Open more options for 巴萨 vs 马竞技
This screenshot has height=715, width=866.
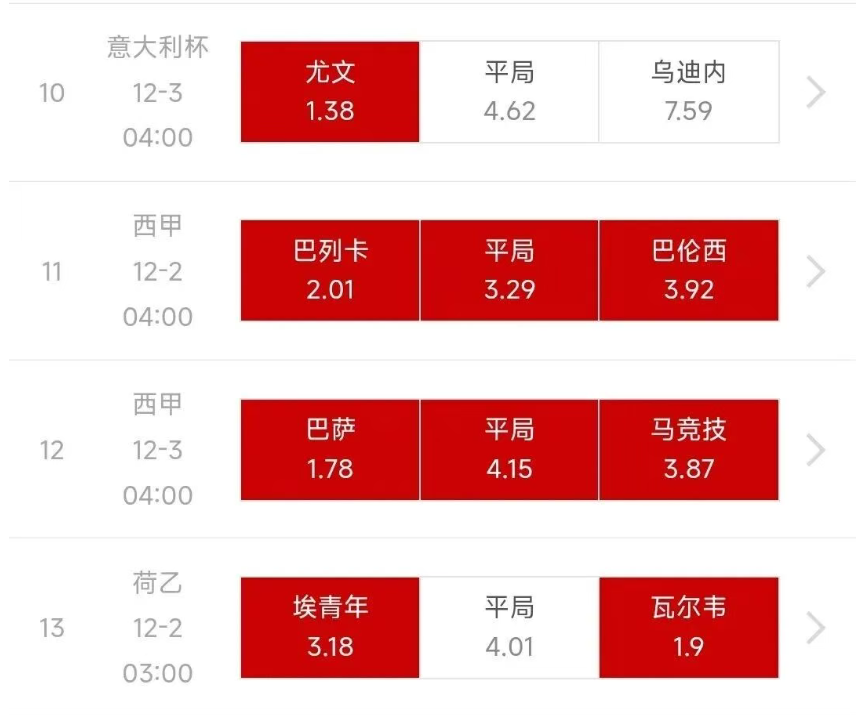pyautogui.click(x=817, y=450)
